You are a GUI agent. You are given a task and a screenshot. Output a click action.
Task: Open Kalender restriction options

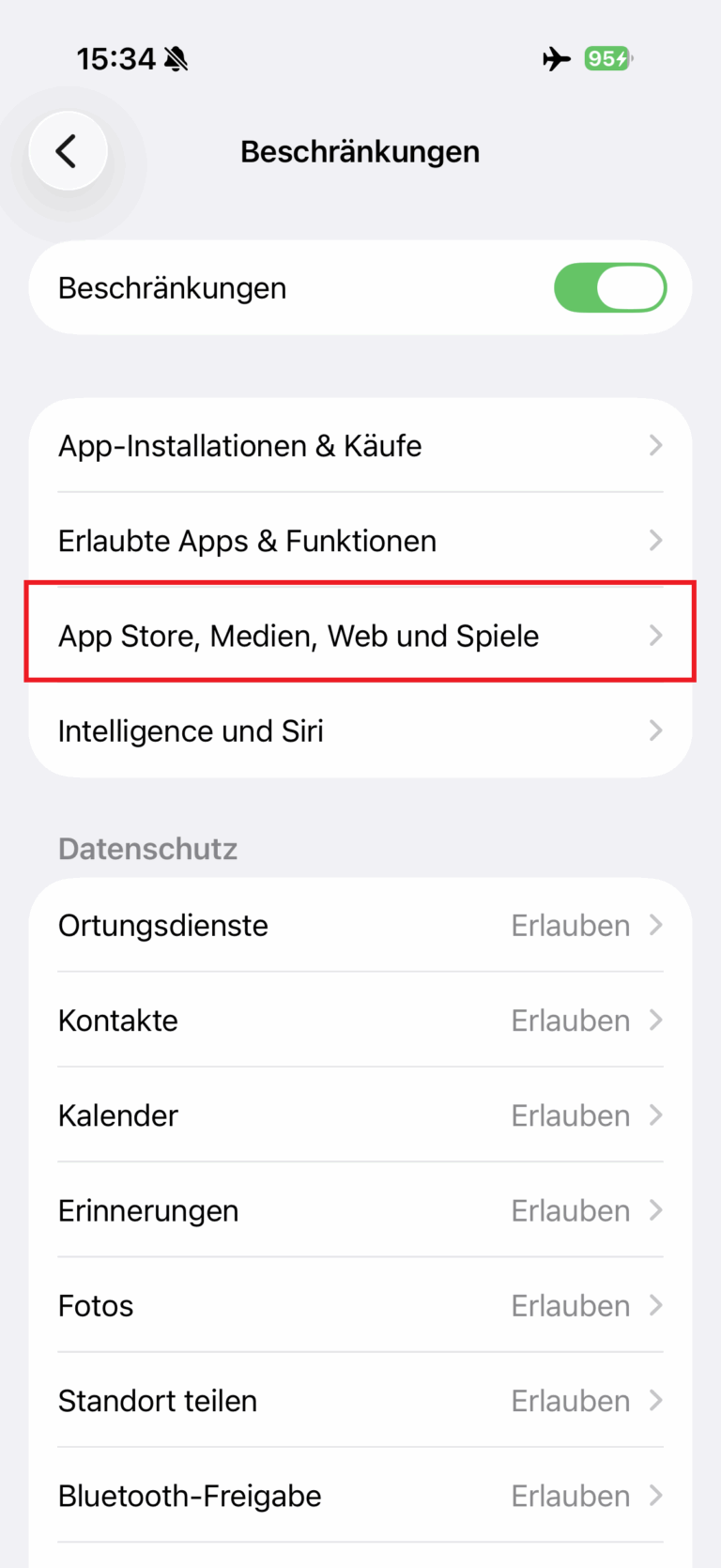pyautogui.click(x=360, y=1115)
